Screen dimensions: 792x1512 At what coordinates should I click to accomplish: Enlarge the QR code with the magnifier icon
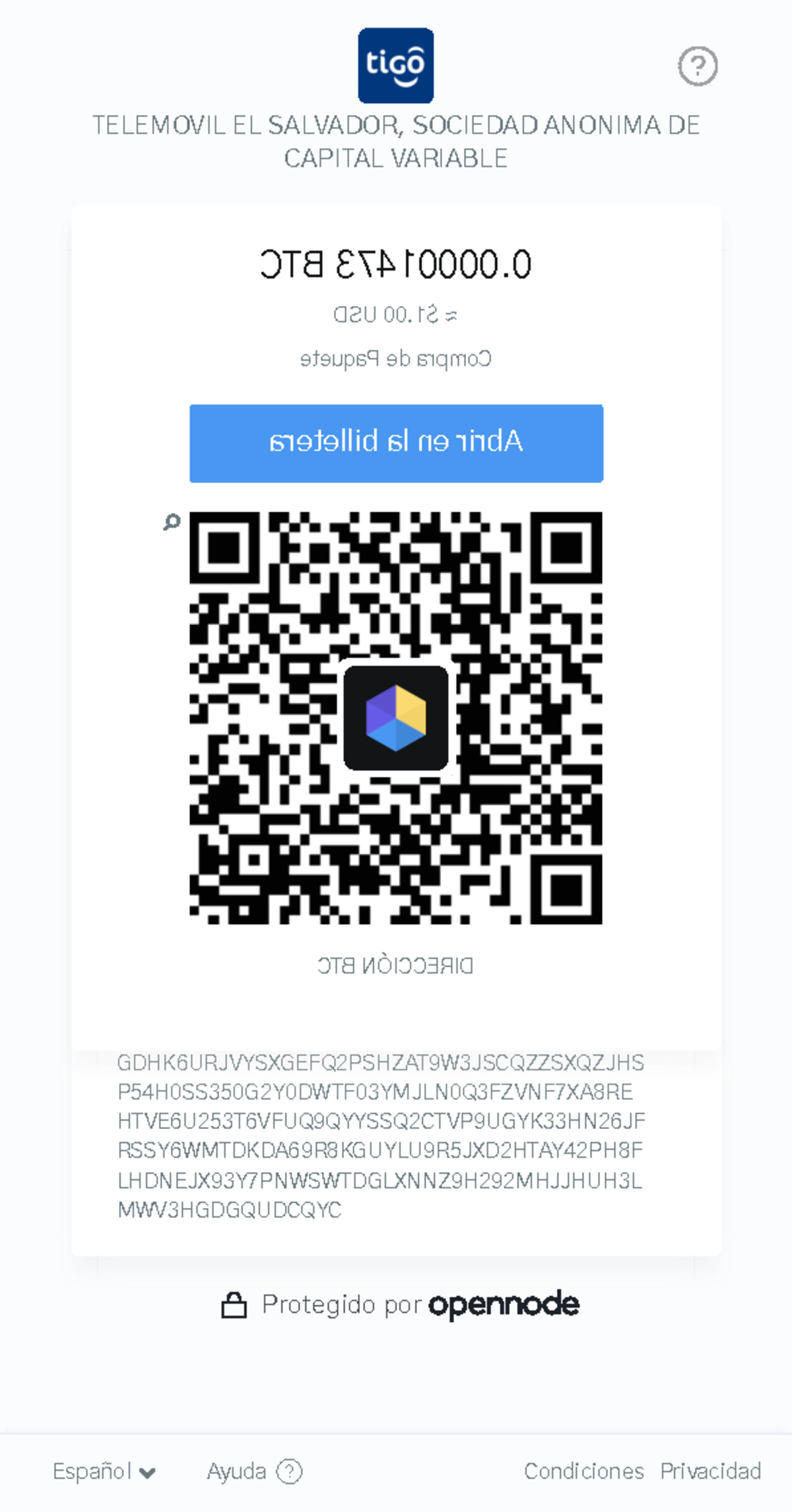tap(172, 523)
